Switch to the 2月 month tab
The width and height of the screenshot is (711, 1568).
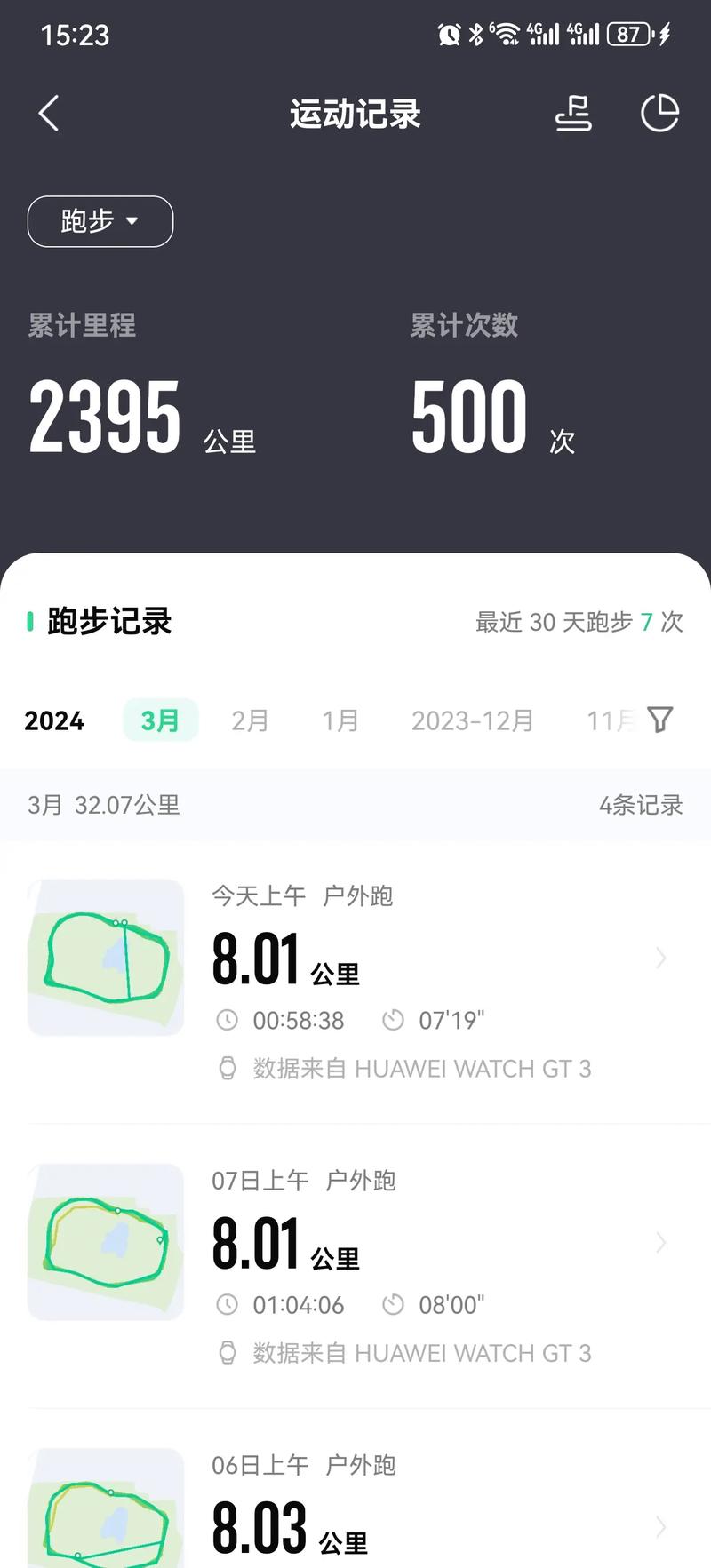(250, 720)
